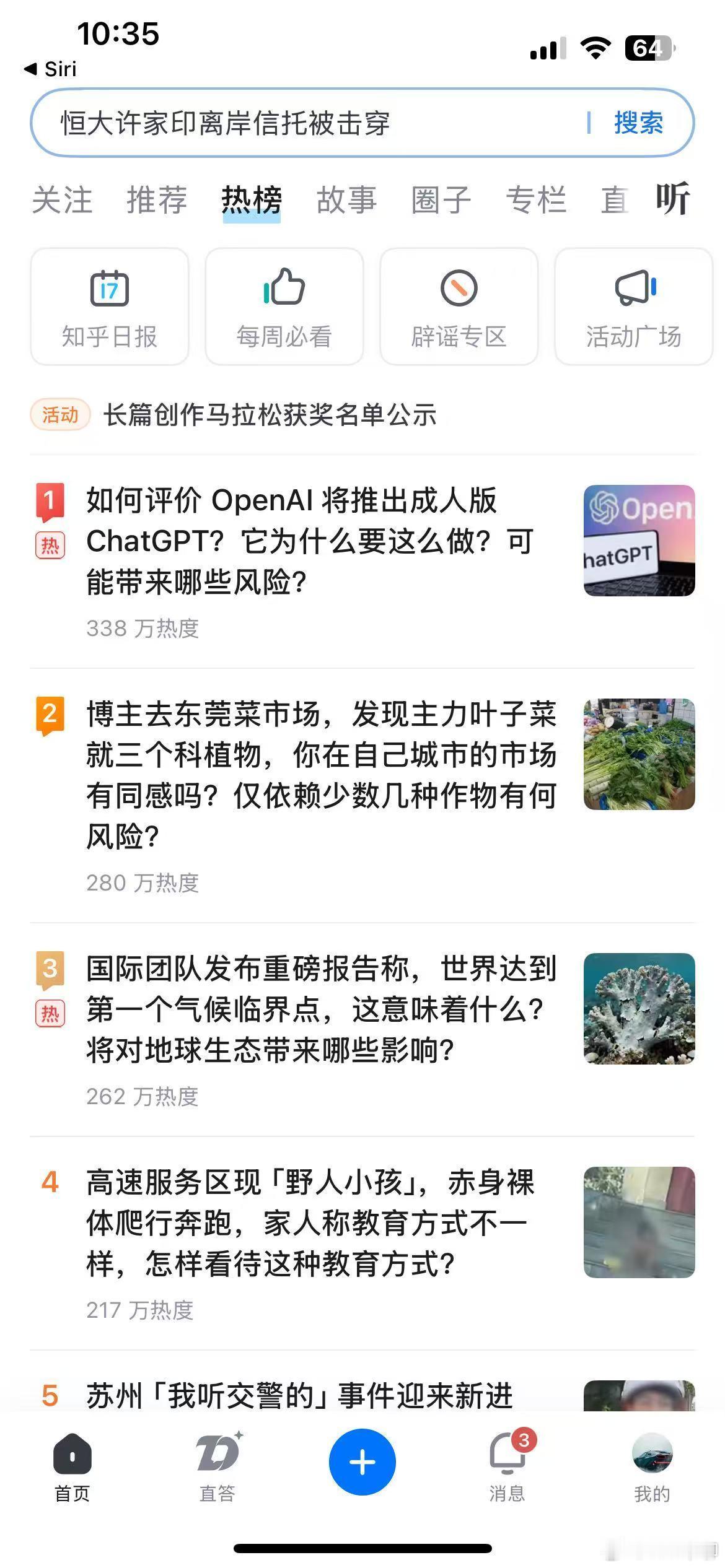Switch to the 关注 tab
The height and width of the screenshot is (1568, 725).
[62, 200]
